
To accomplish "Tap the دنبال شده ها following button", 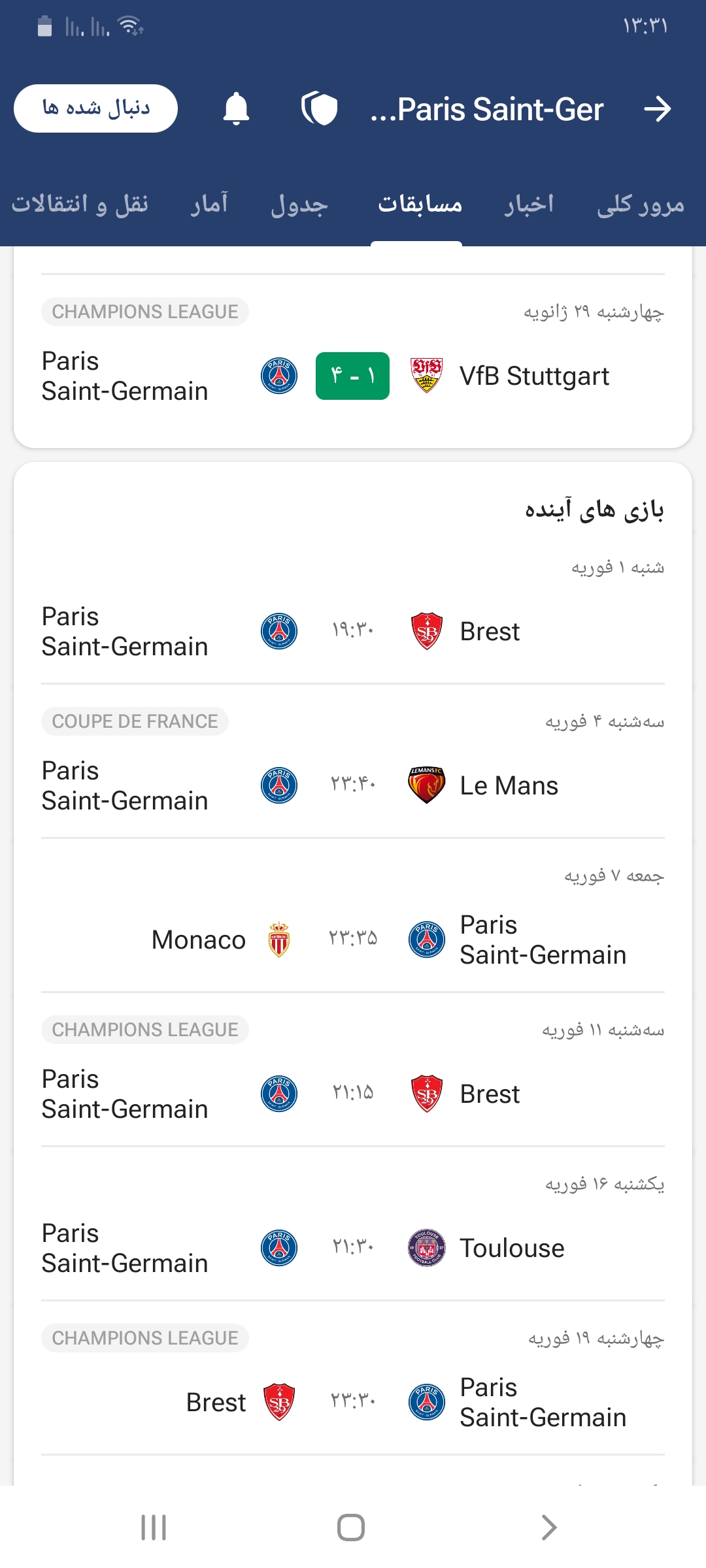I will tap(95, 108).
